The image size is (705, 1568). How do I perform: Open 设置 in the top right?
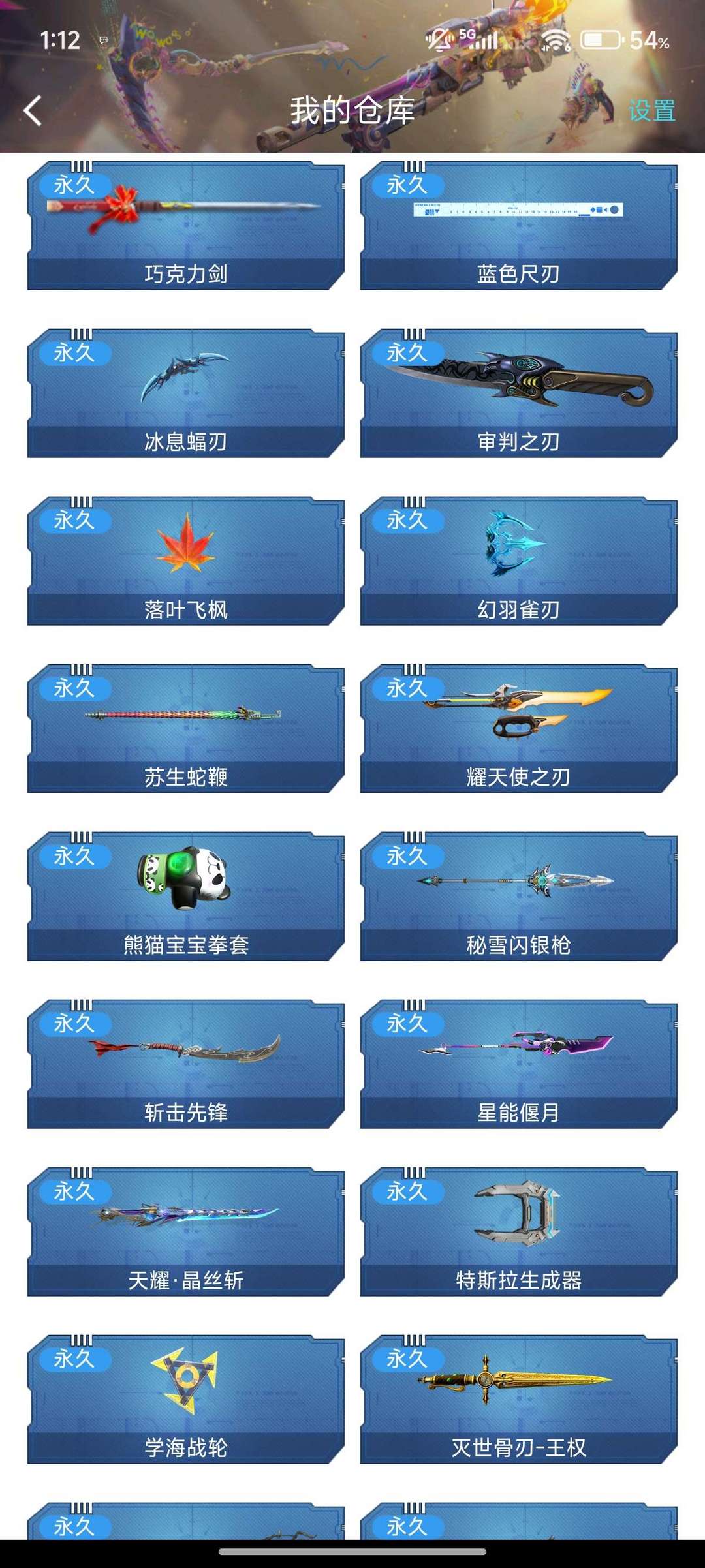[651, 110]
